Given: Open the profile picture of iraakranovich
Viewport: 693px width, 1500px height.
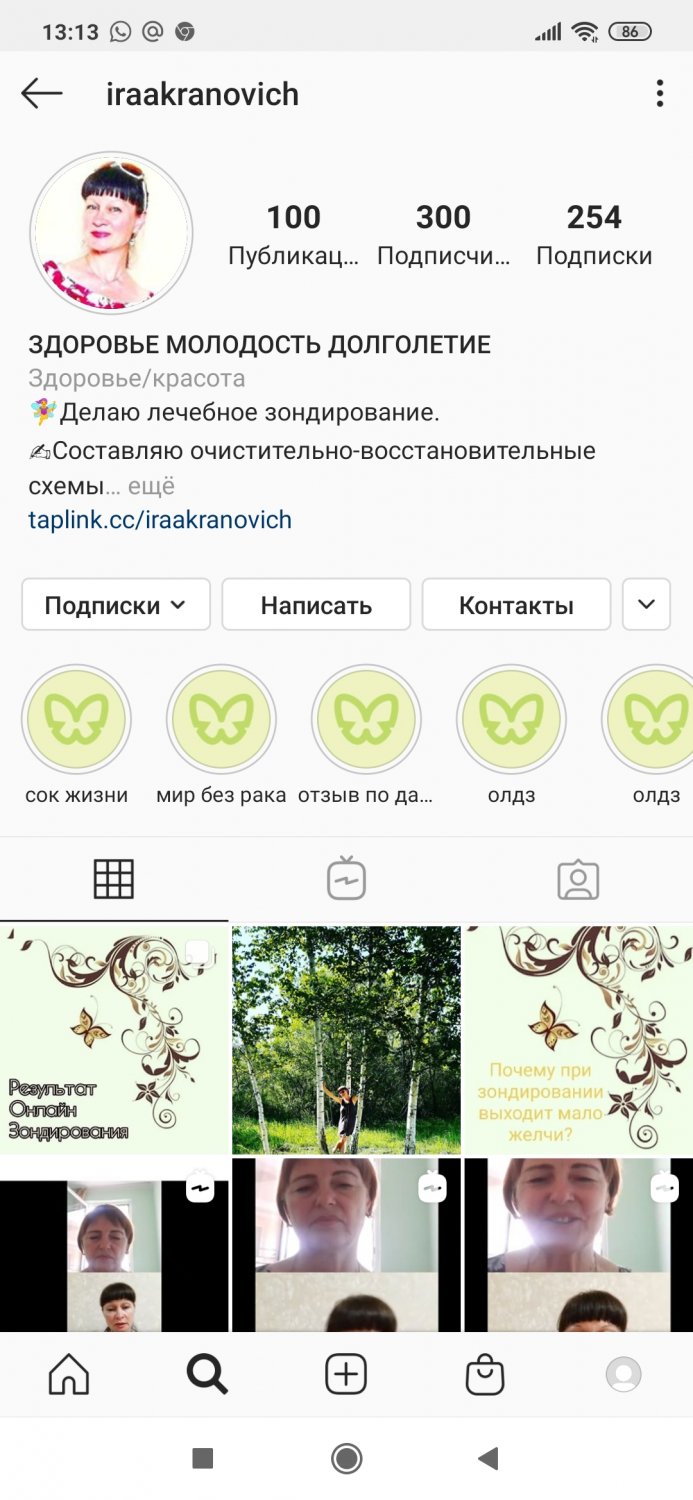Looking at the screenshot, I should [111, 233].
